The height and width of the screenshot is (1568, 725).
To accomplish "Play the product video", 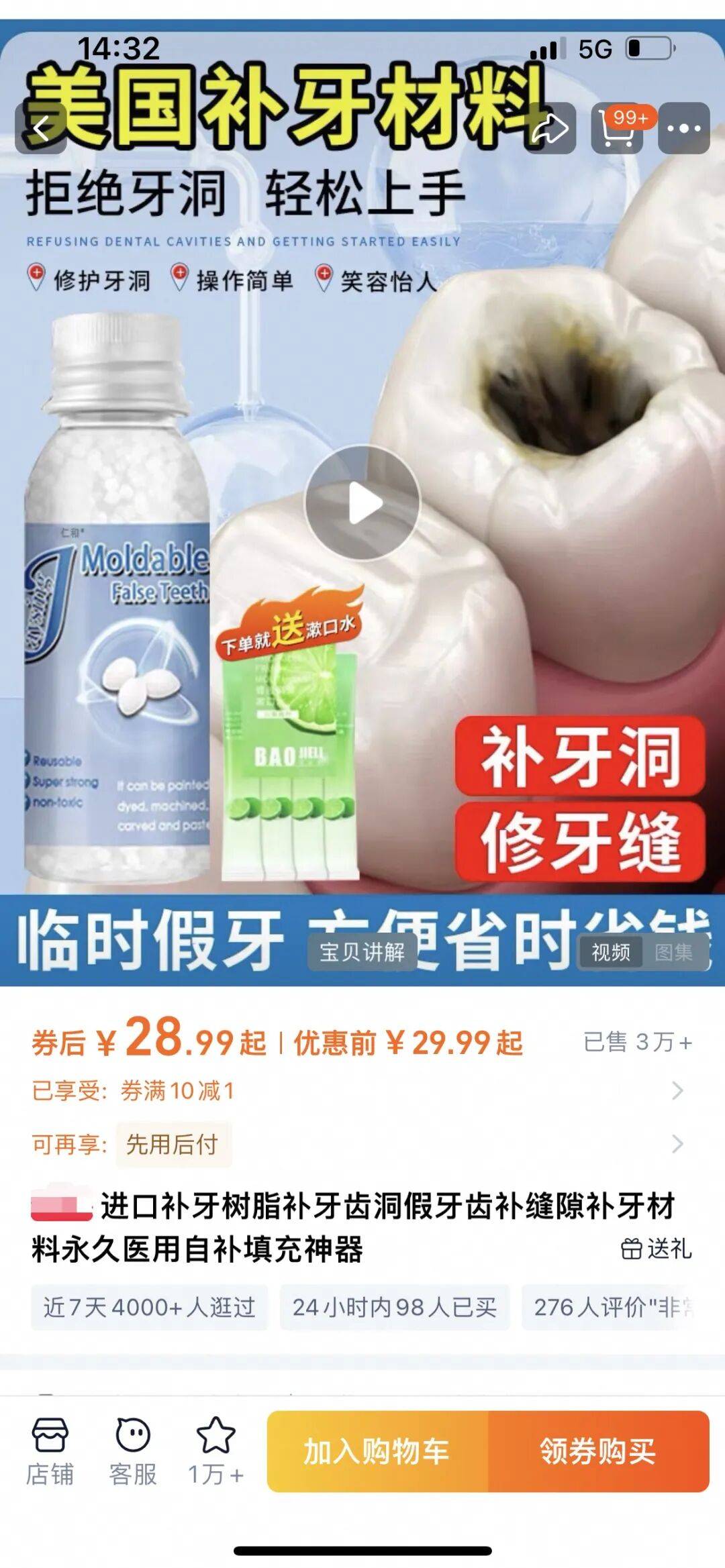I will coord(362,503).
